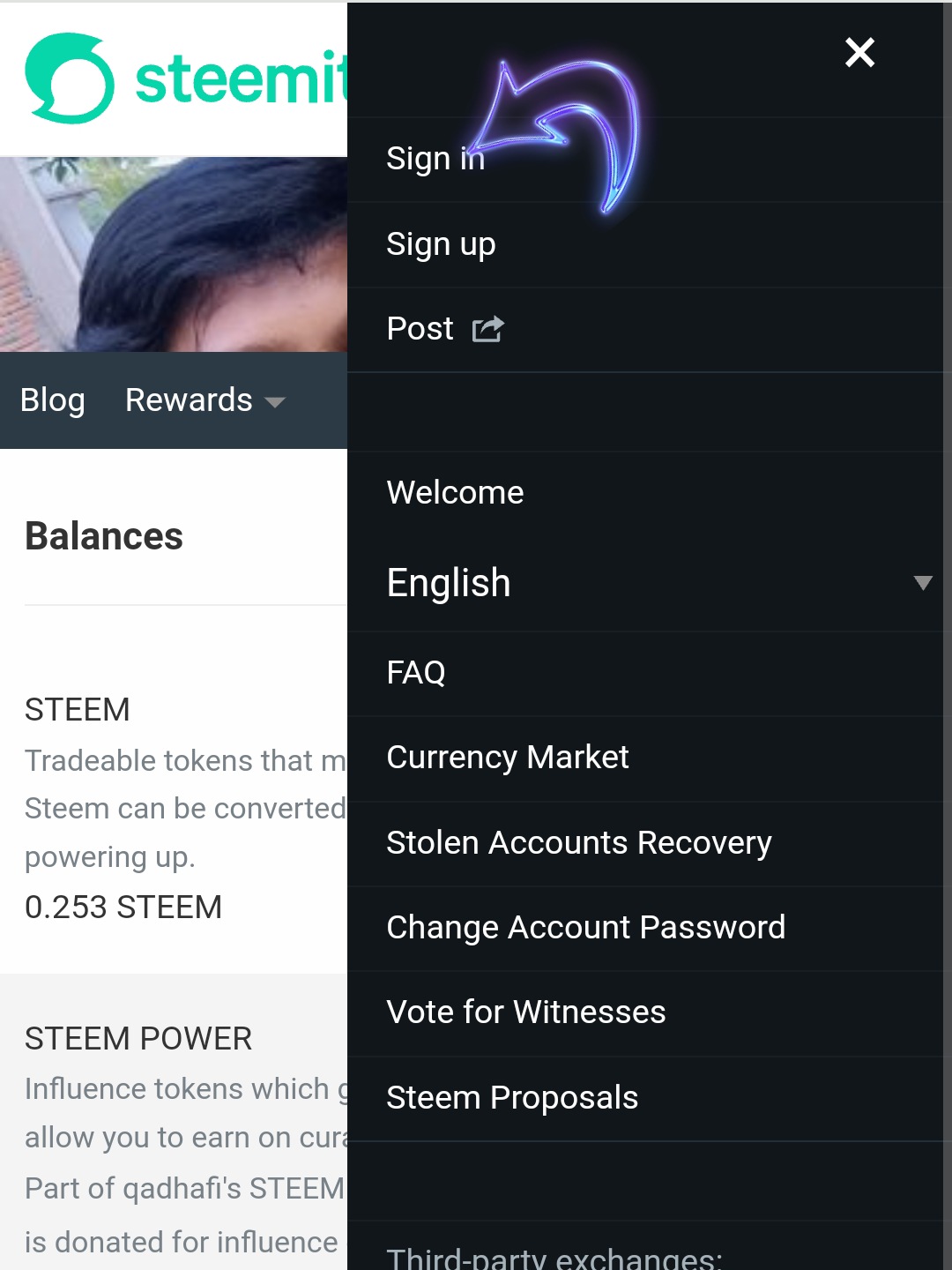
Task: Expand the Rewards dropdown
Action: [x=205, y=400]
